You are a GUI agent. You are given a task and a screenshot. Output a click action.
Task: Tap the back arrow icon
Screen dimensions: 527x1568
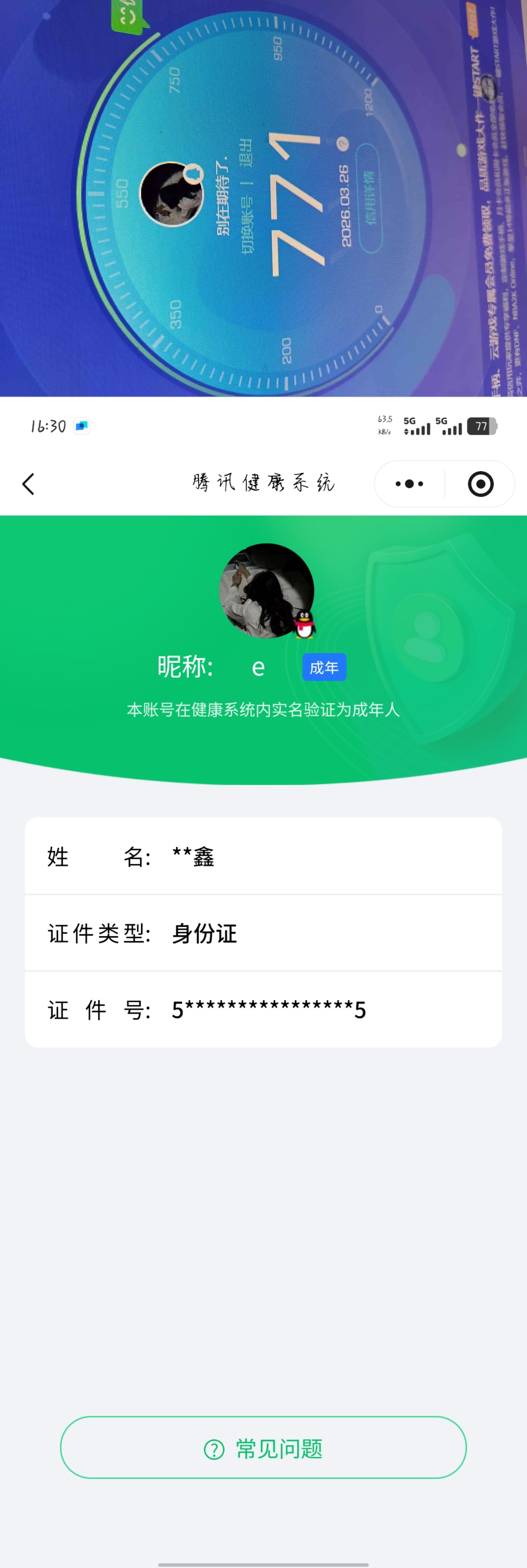28,484
